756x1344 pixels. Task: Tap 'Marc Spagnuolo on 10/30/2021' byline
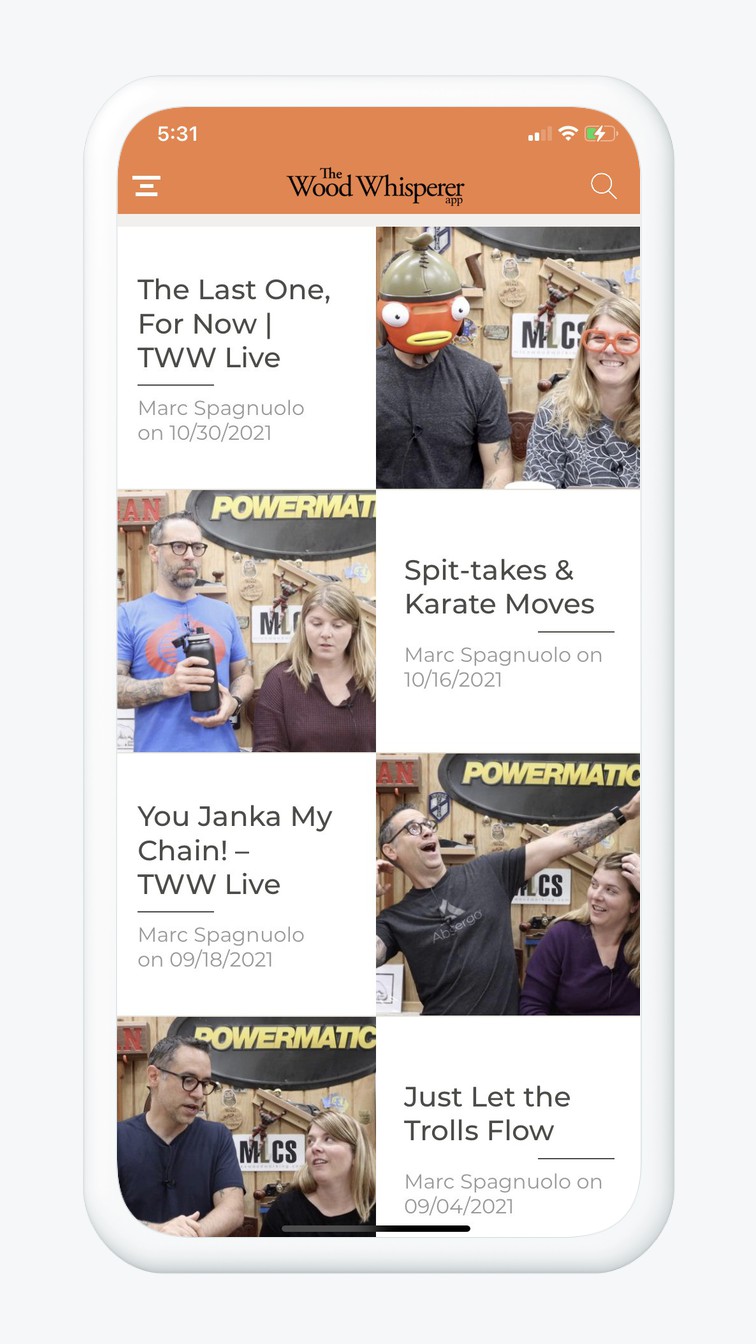click(x=220, y=420)
